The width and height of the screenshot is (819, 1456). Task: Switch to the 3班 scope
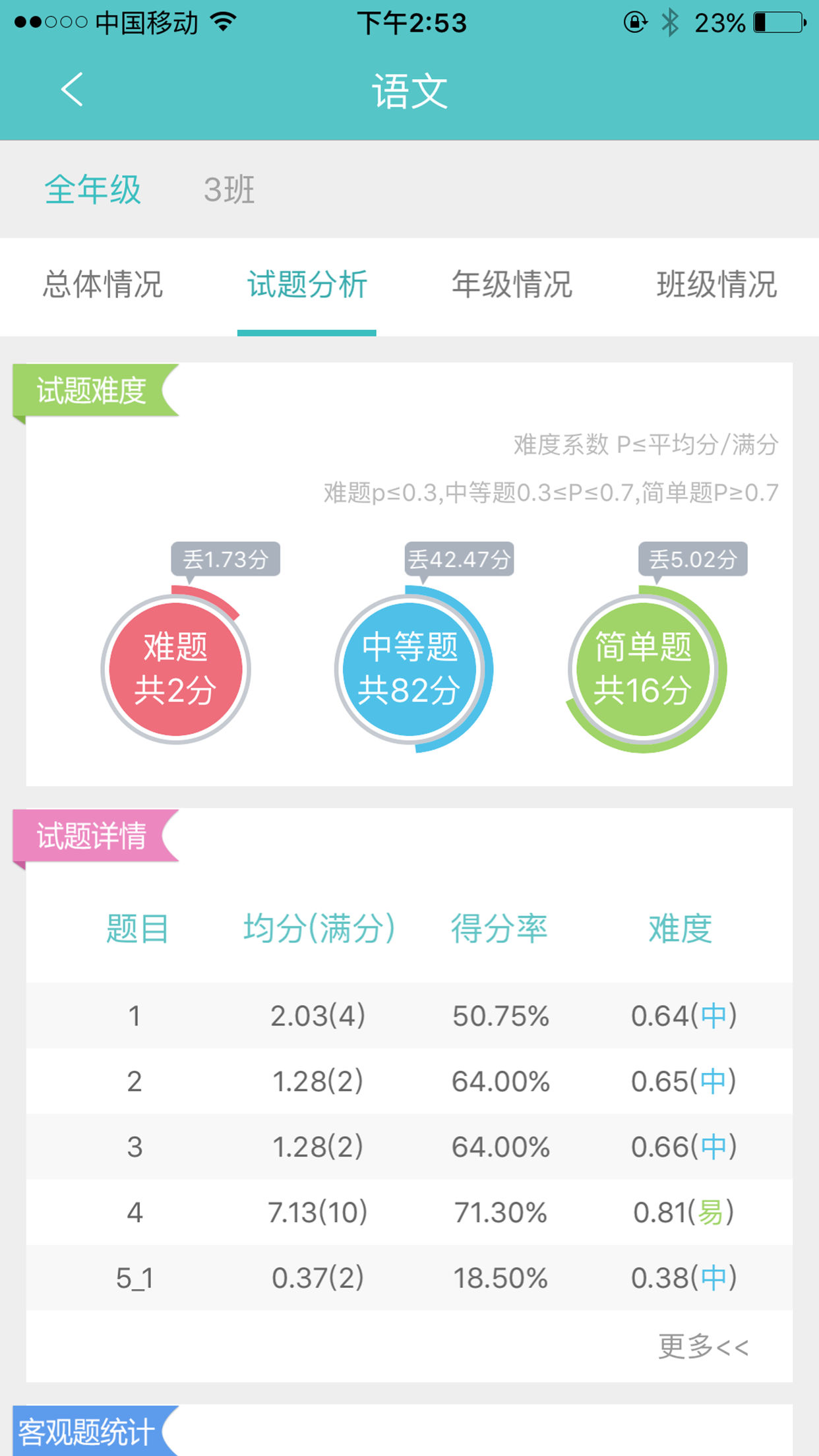(229, 190)
